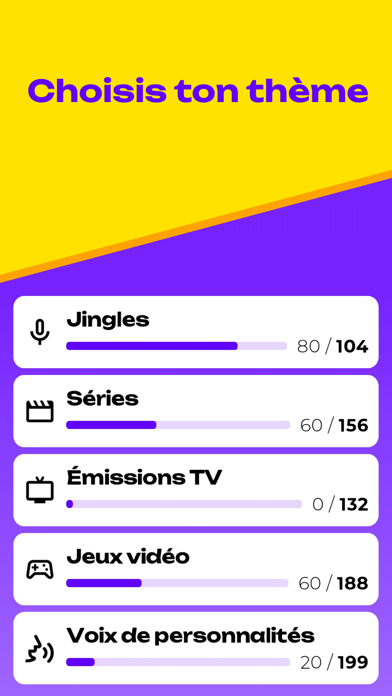Choose the Émissions TV theme
The width and height of the screenshot is (392, 696).
point(196,490)
